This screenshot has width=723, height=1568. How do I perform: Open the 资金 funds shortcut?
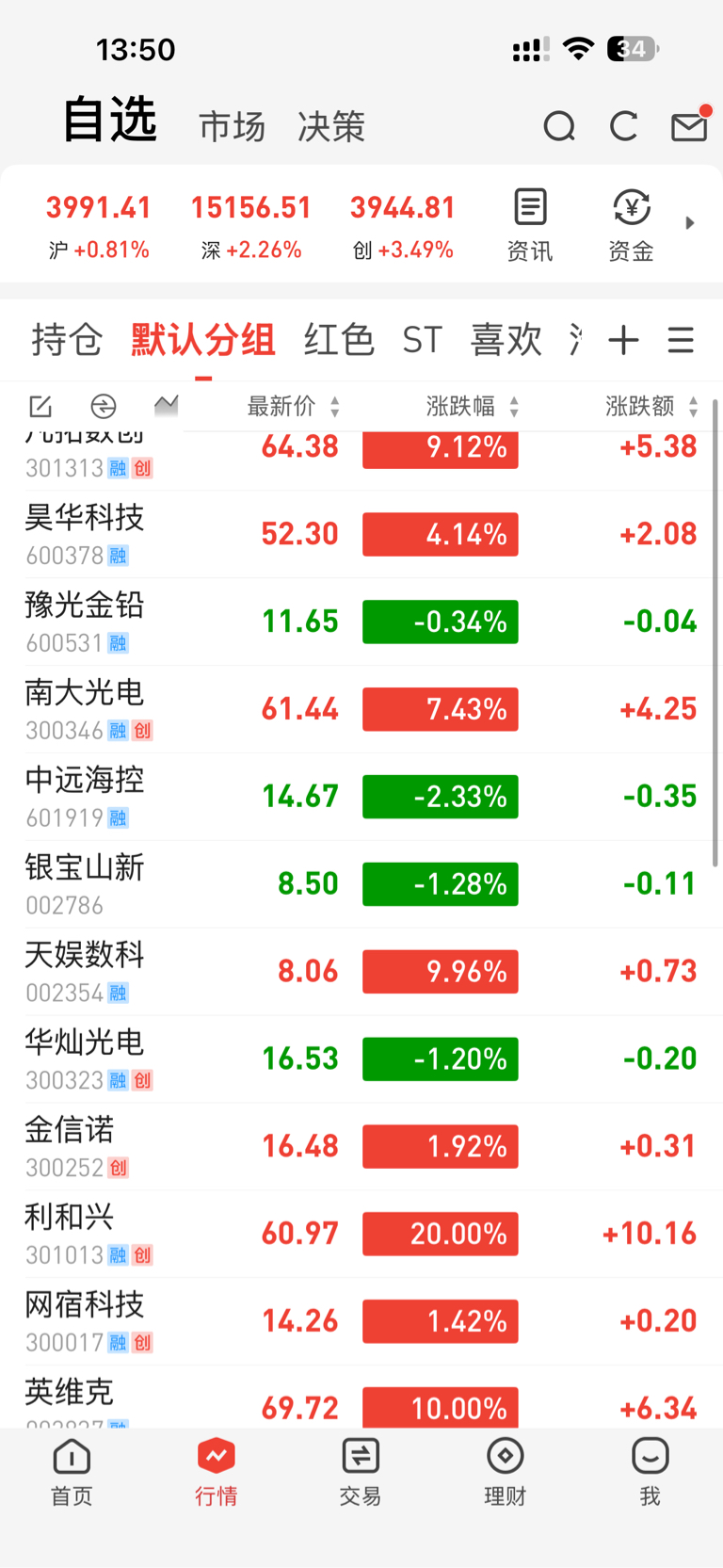(631, 225)
